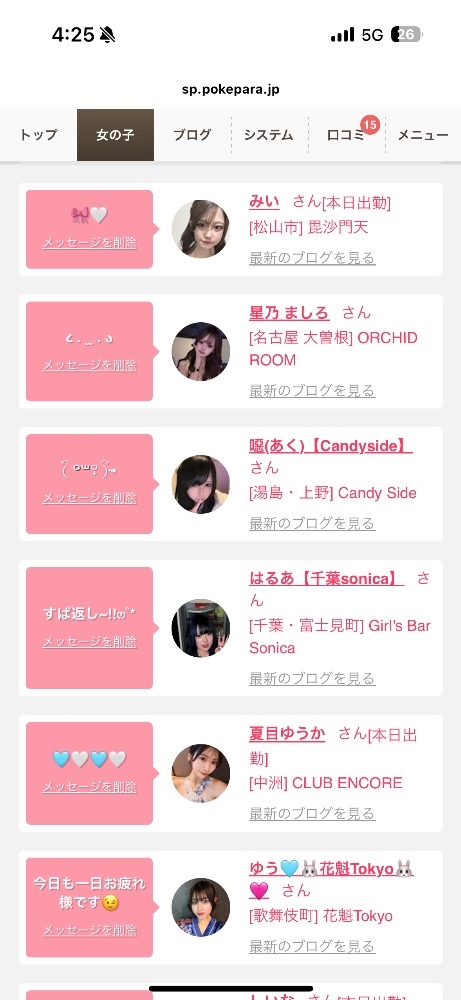Screen dimensions: 461x1000
Task: Open はるあ【千葉sonica】 profile link
Action: pos(326,578)
